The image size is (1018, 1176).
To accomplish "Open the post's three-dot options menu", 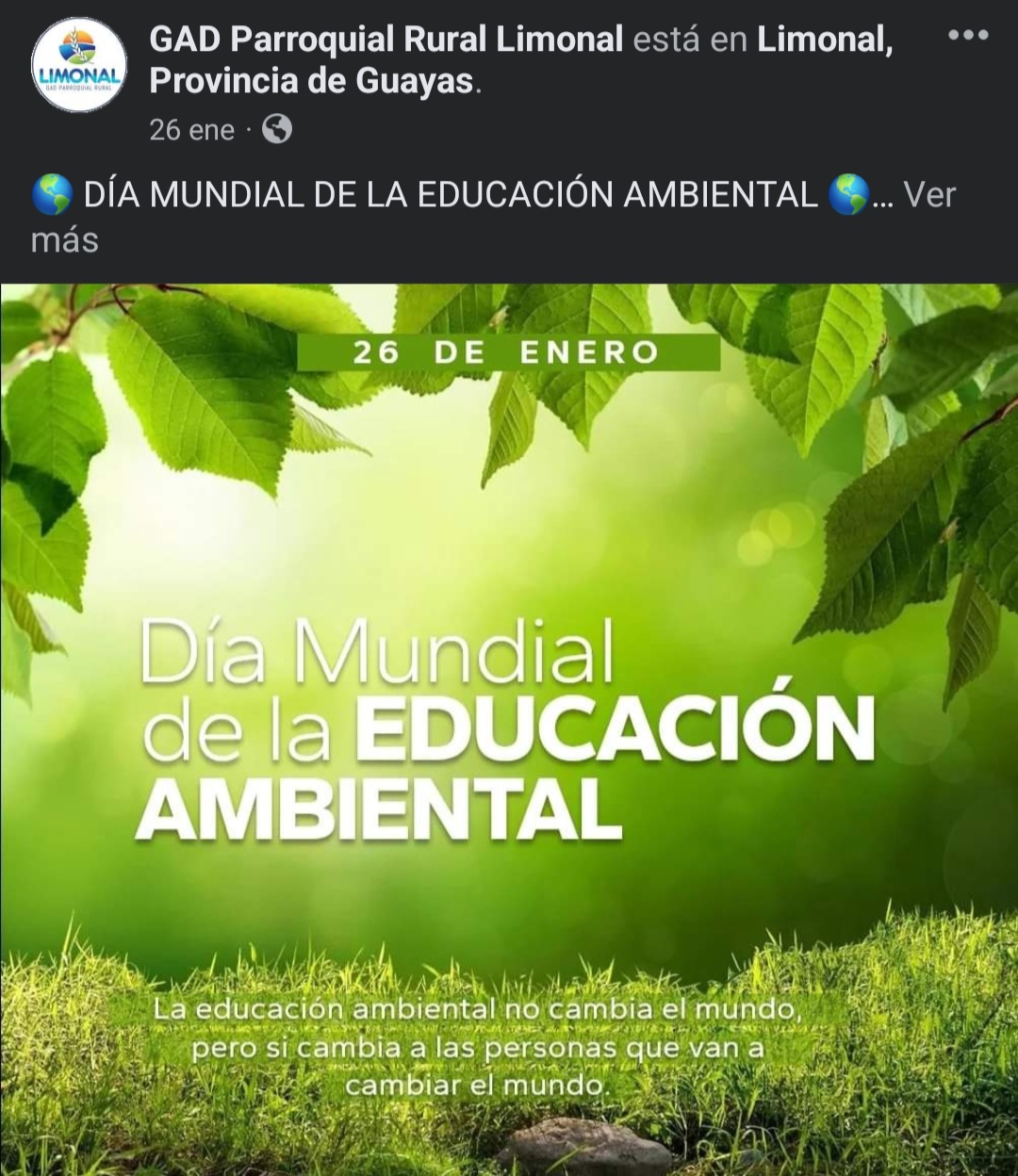I will tap(968, 36).
